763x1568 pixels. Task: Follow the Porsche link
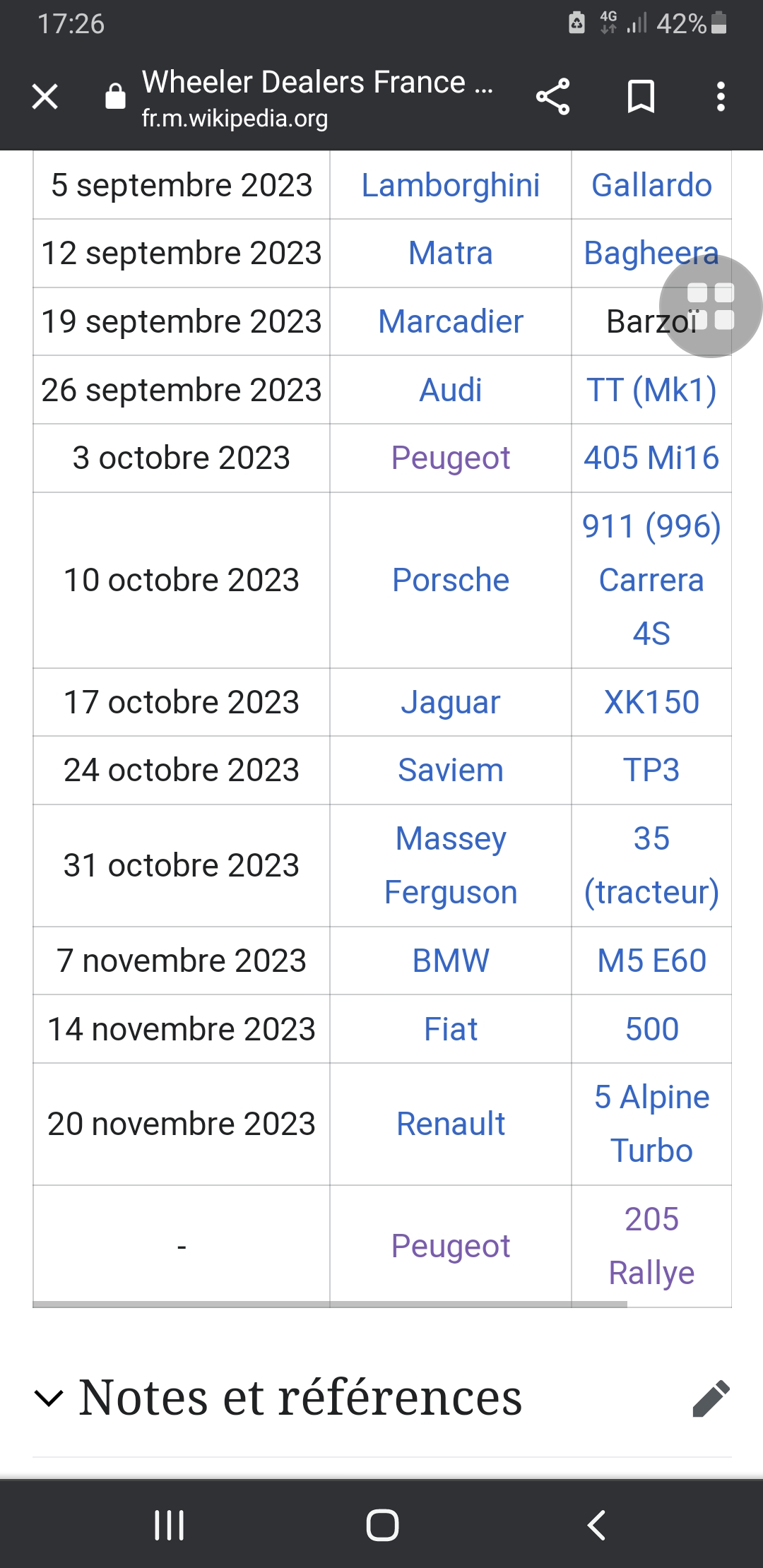pyautogui.click(x=451, y=581)
